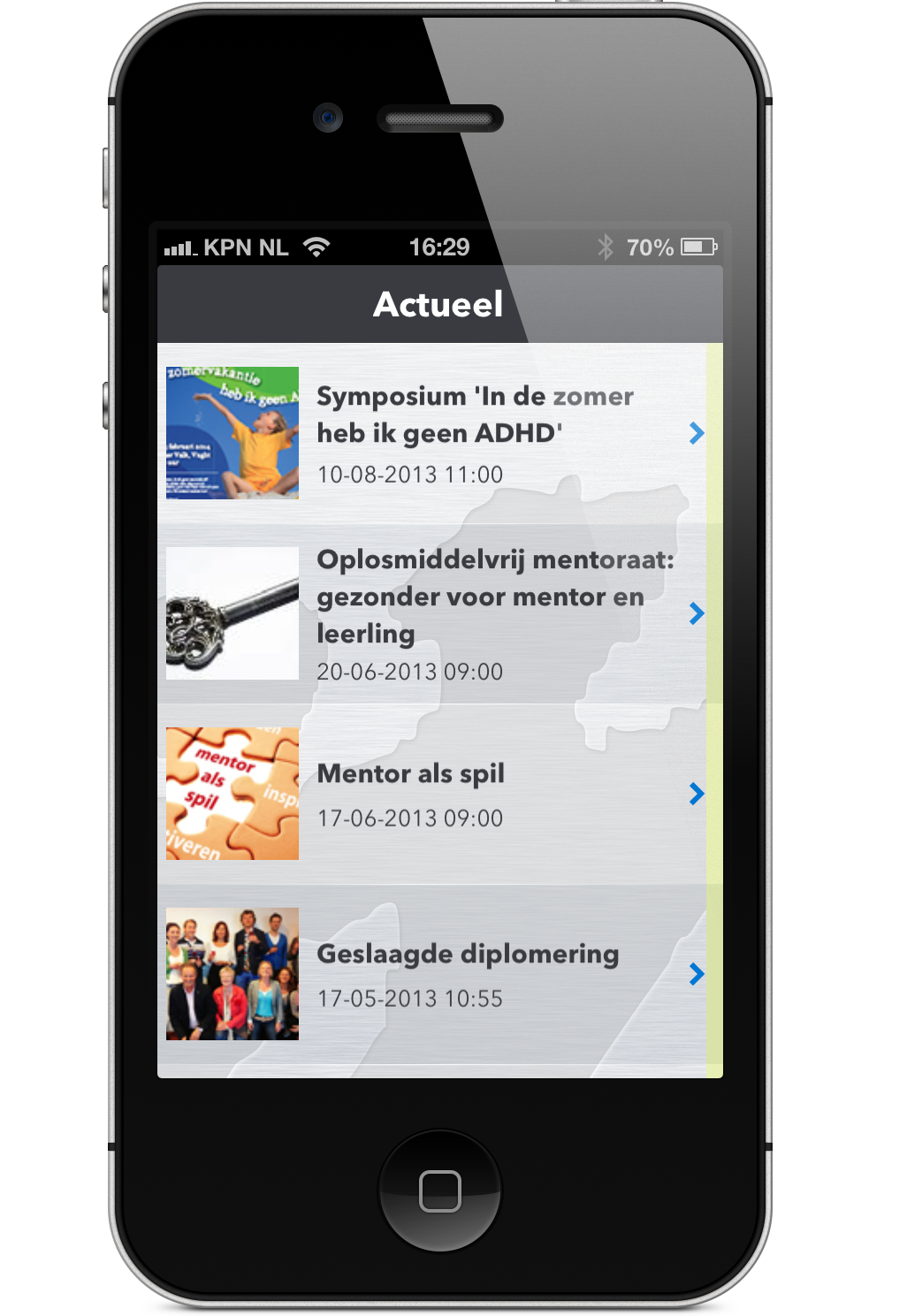
Task: Tap the phone's home button
Action: coord(439,1190)
